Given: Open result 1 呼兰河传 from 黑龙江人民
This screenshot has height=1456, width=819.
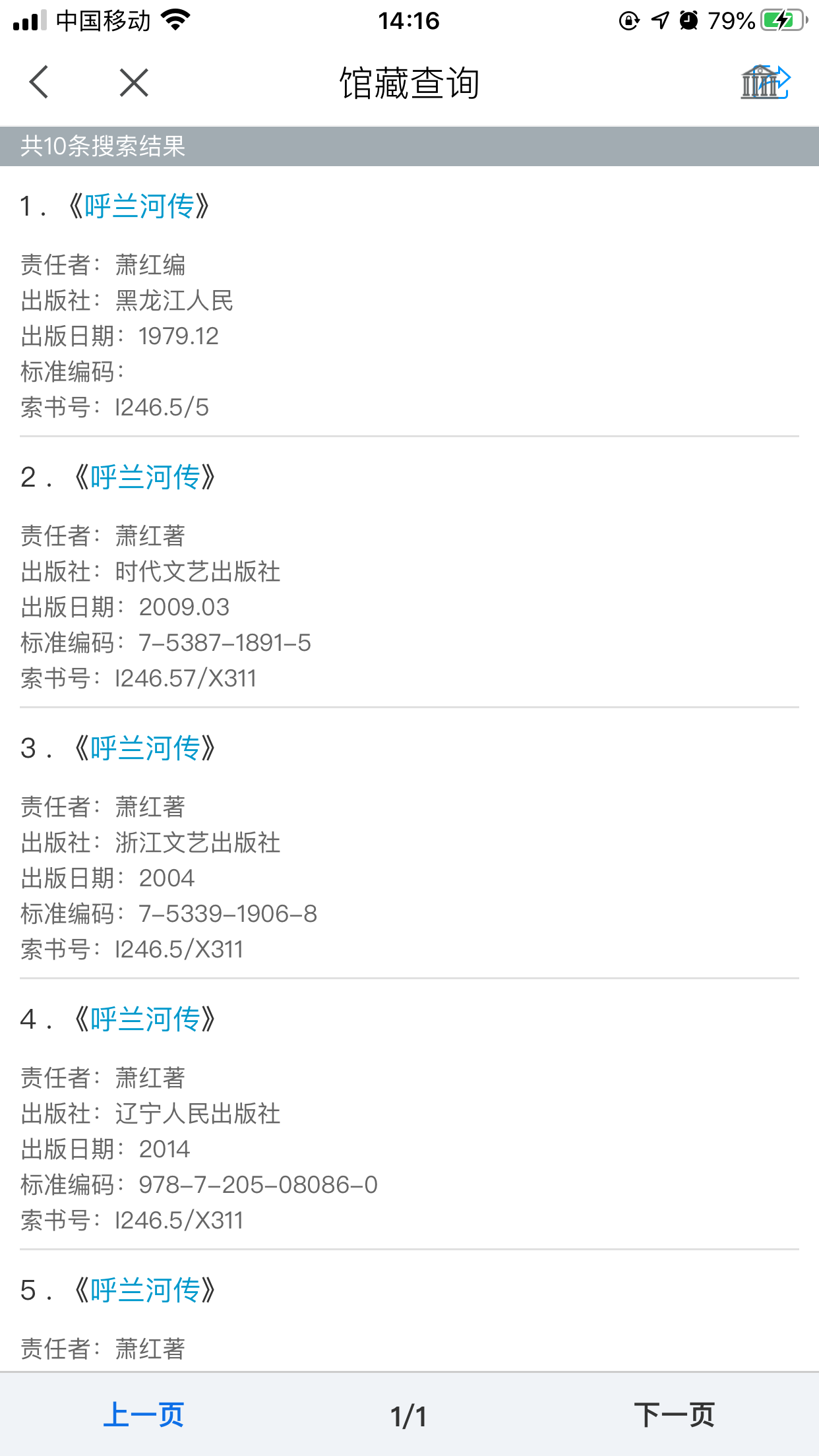Looking at the screenshot, I should 139,206.
